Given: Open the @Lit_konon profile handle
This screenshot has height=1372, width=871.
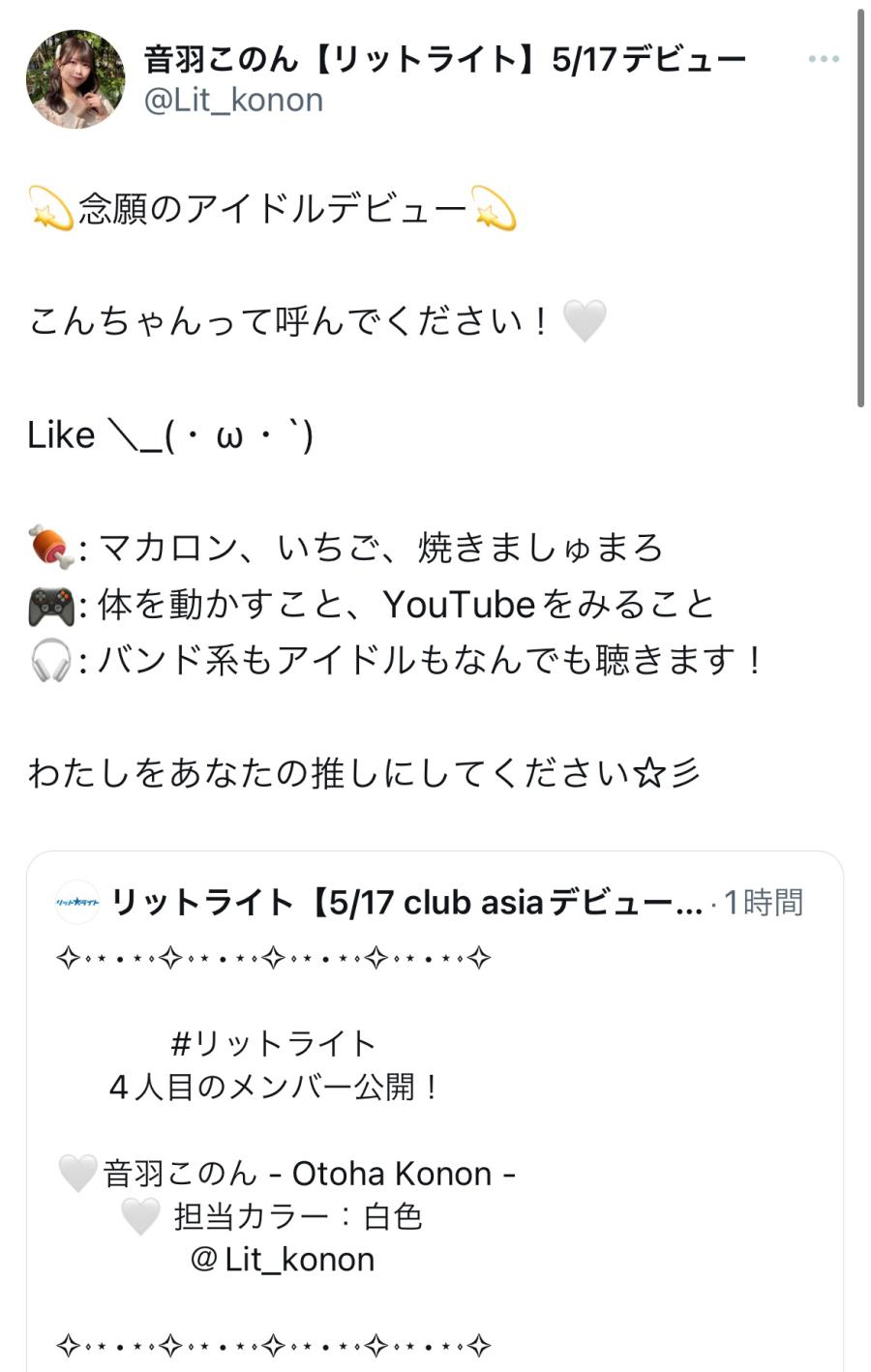Looking at the screenshot, I should coord(233,100).
